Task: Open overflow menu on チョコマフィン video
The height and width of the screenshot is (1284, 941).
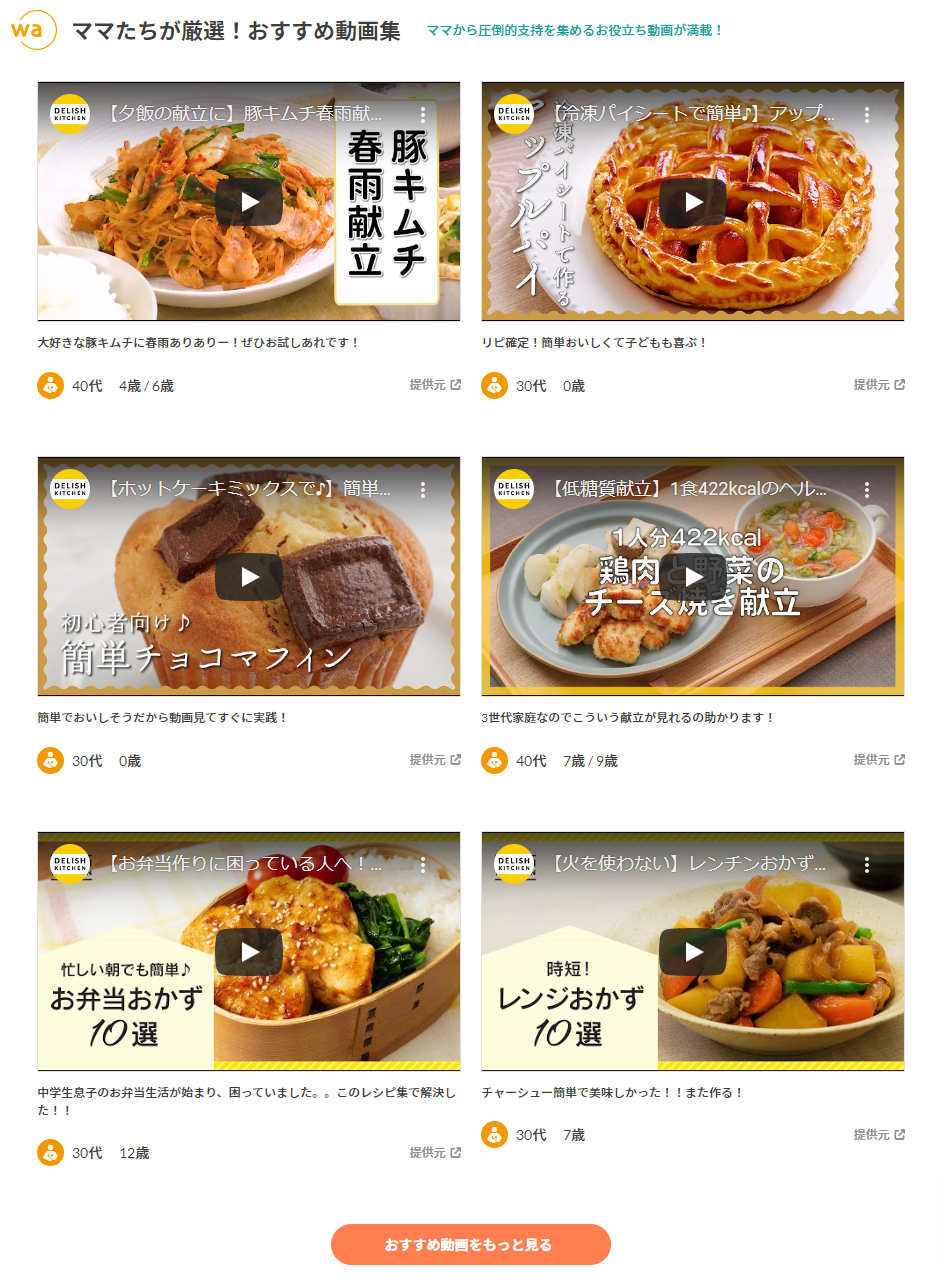Action: [423, 489]
